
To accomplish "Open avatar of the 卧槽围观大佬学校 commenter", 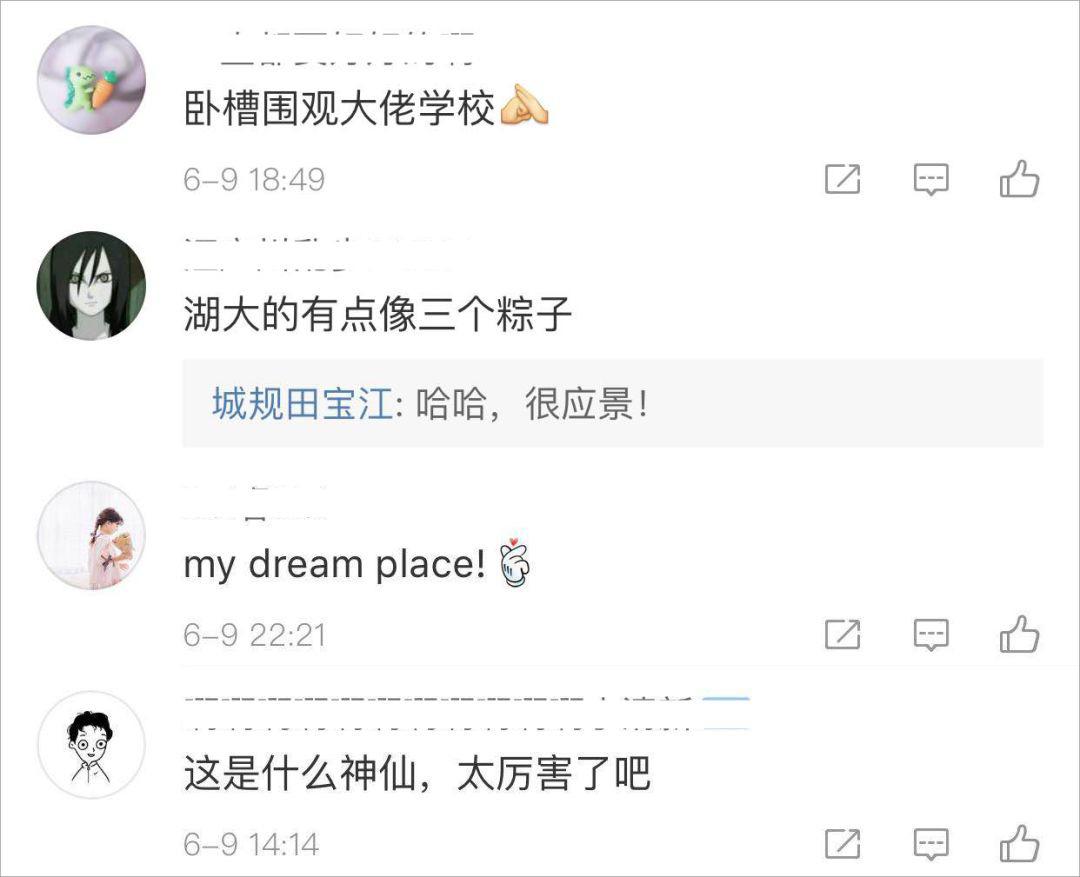I will pyautogui.click(x=91, y=80).
